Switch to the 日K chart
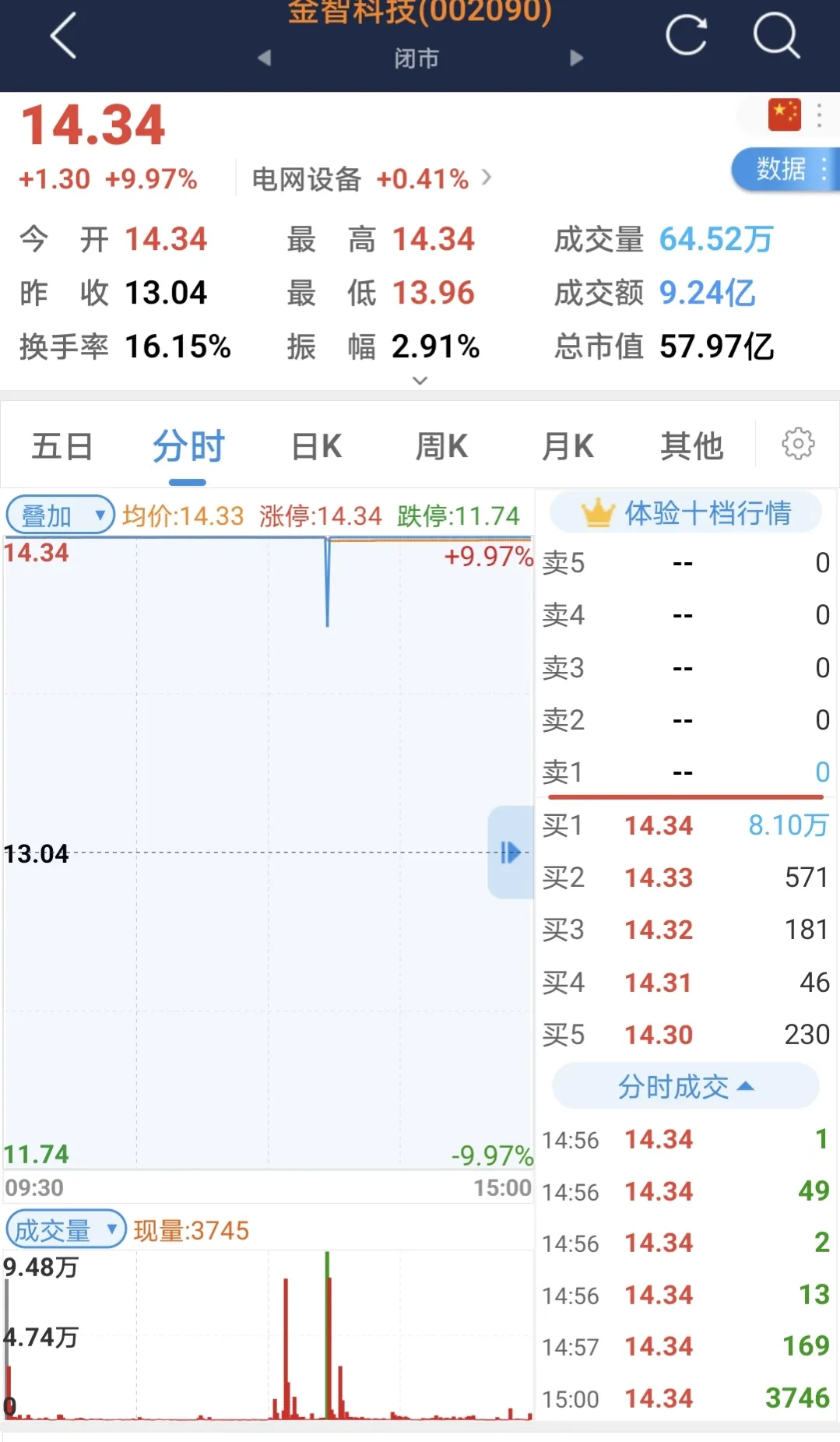 [316, 447]
